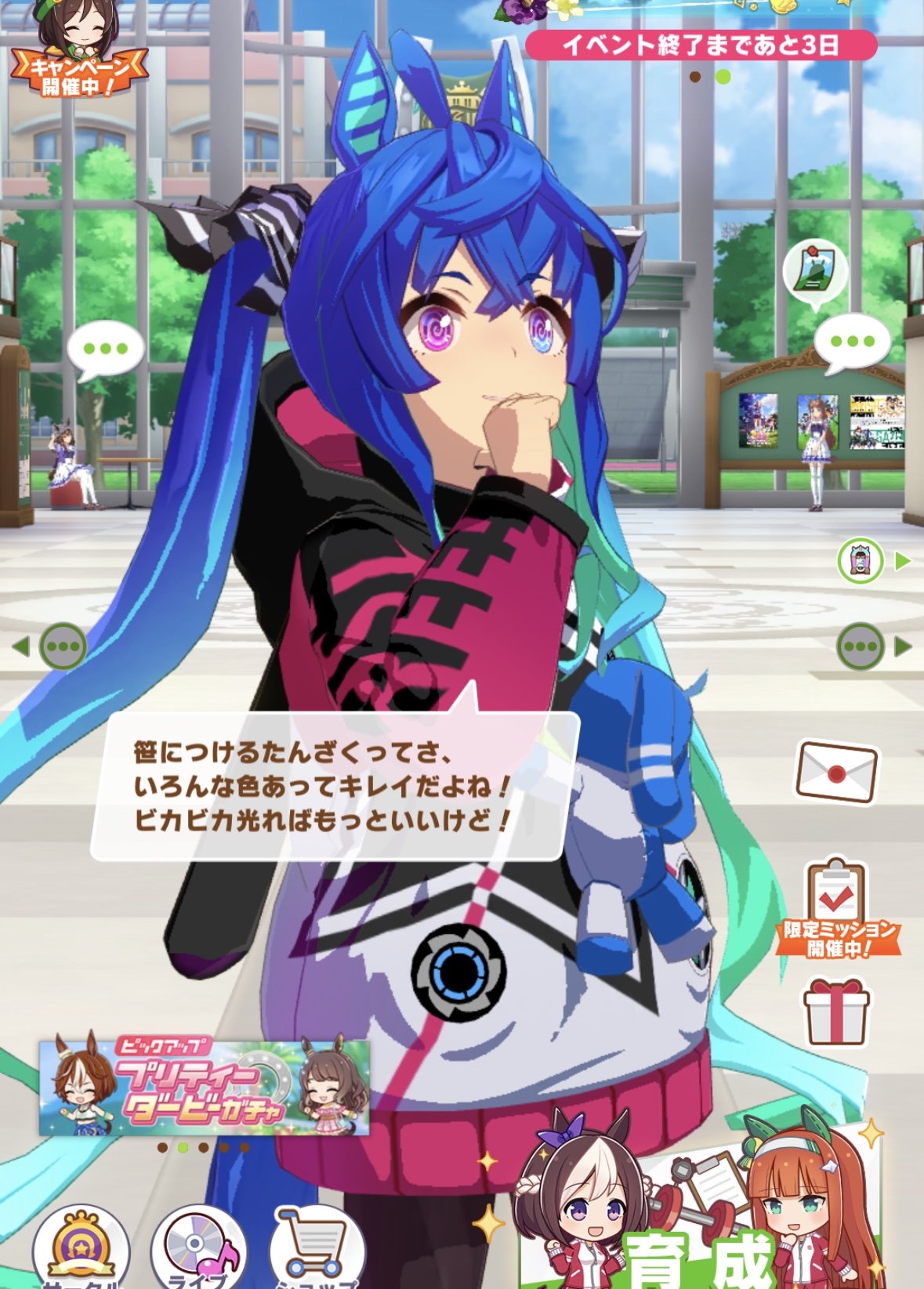The height and width of the screenshot is (1289, 924).
Task: Open the プリティーダービーガチャ pickup banner
Action: click(204, 1088)
